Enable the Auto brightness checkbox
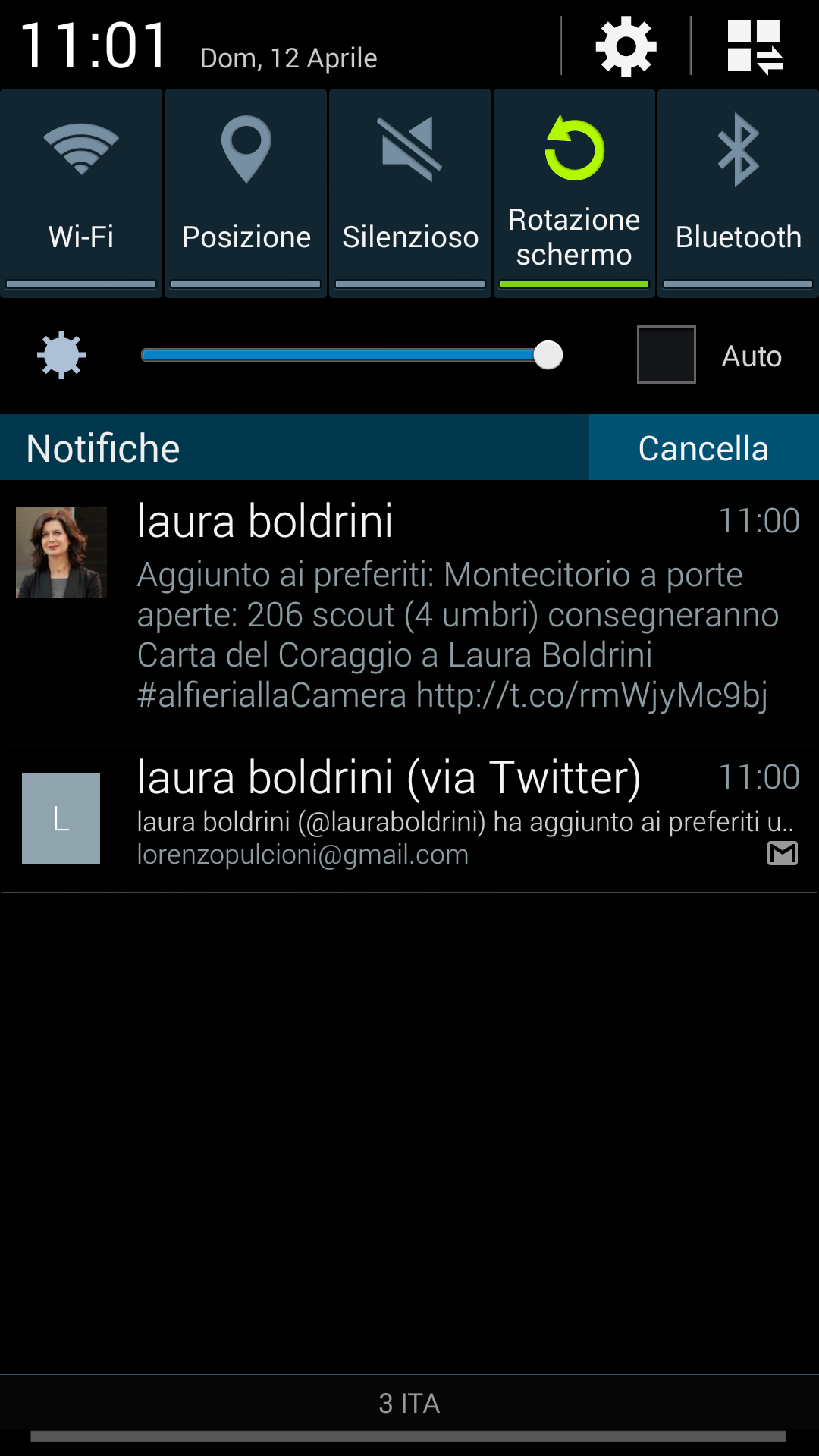819x1456 pixels. [x=666, y=355]
